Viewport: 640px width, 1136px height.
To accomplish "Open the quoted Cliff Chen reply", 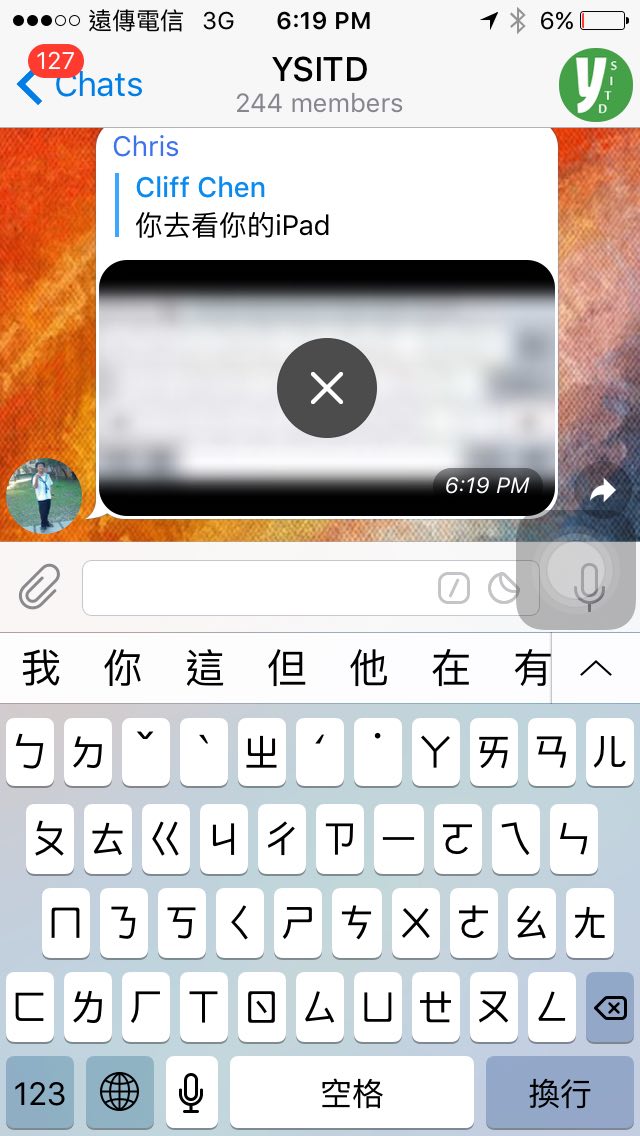I will [232, 206].
